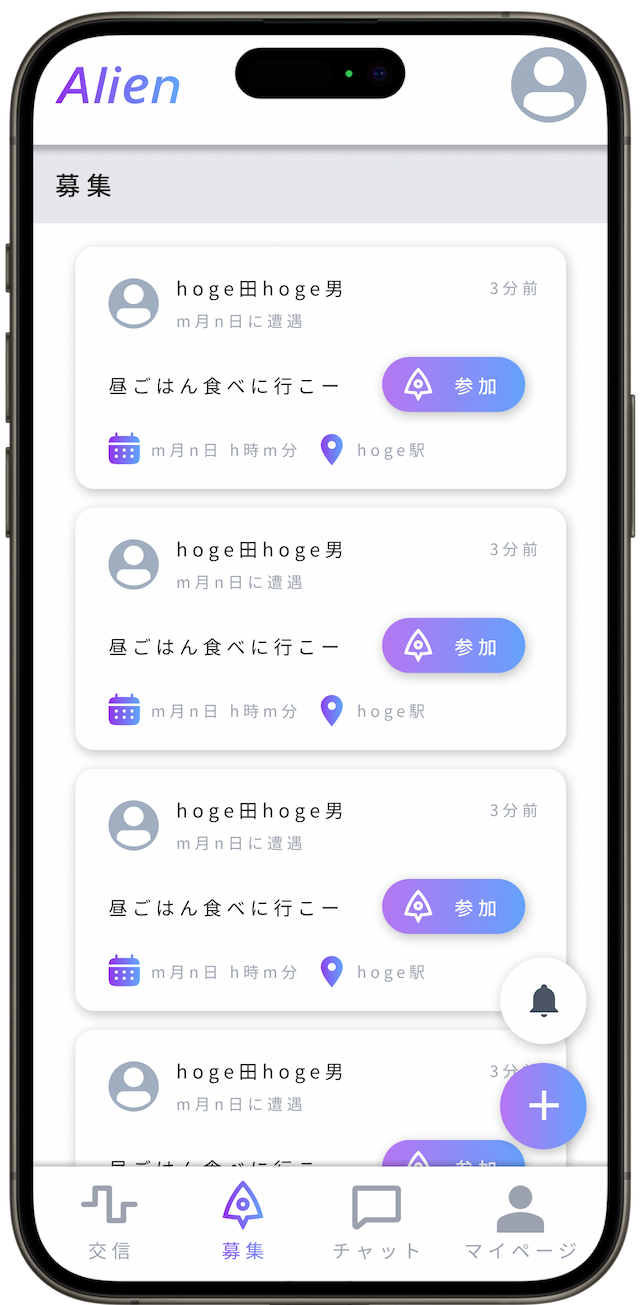Open the profile avatar in the header
The width and height of the screenshot is (640, 1305).
coord(548,85)
